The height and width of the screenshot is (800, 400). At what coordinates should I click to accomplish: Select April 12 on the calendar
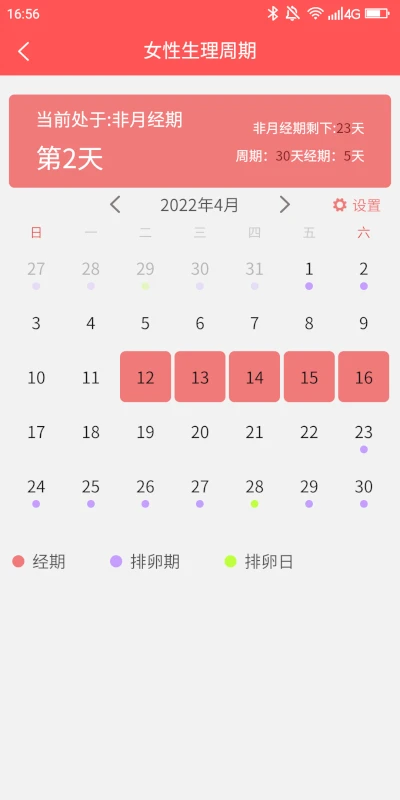click(x=145, y=377)
